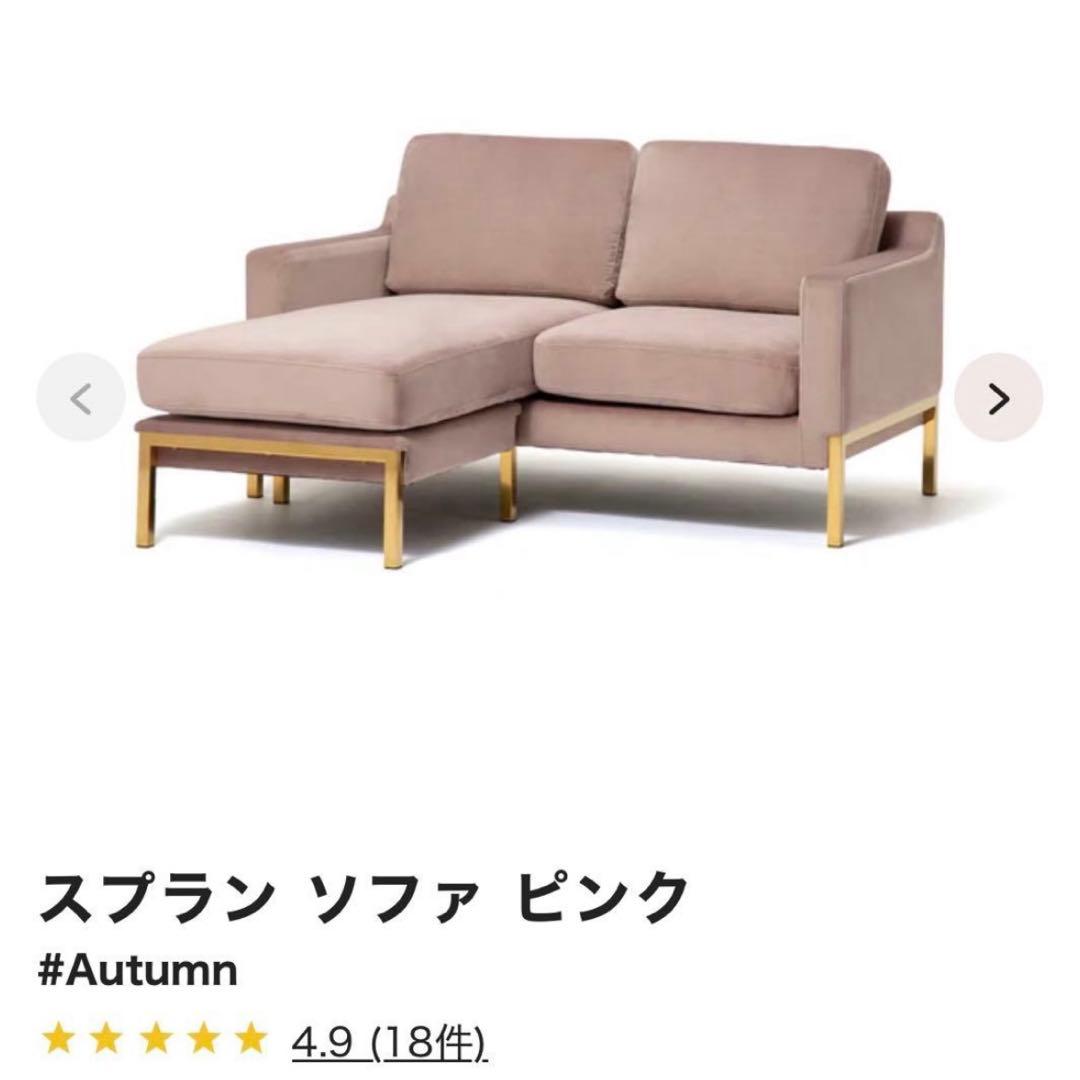Open the 4.9 (18件) reviews link
Screen dimensions: 1080x1080
click(388, 1041)
